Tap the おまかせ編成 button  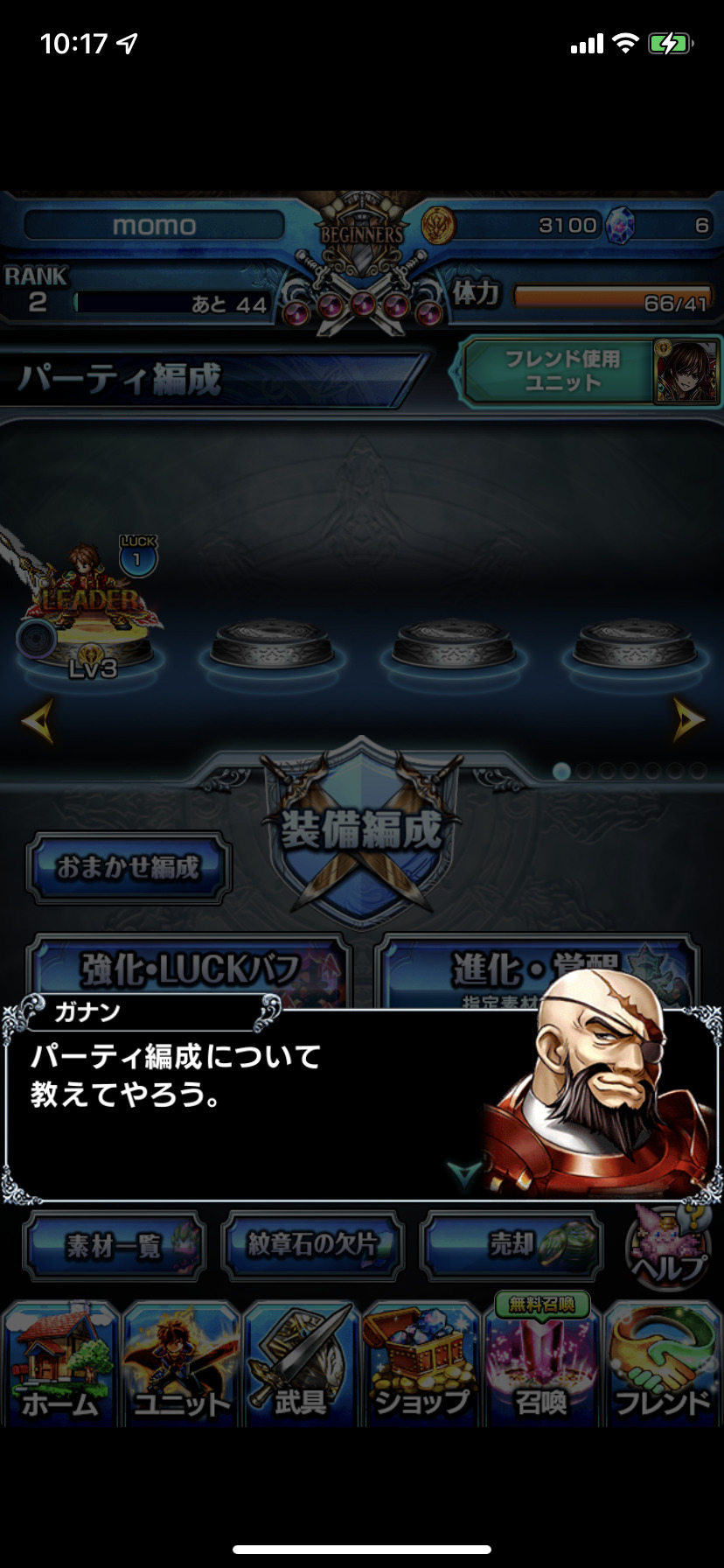[x=129, y=867]
